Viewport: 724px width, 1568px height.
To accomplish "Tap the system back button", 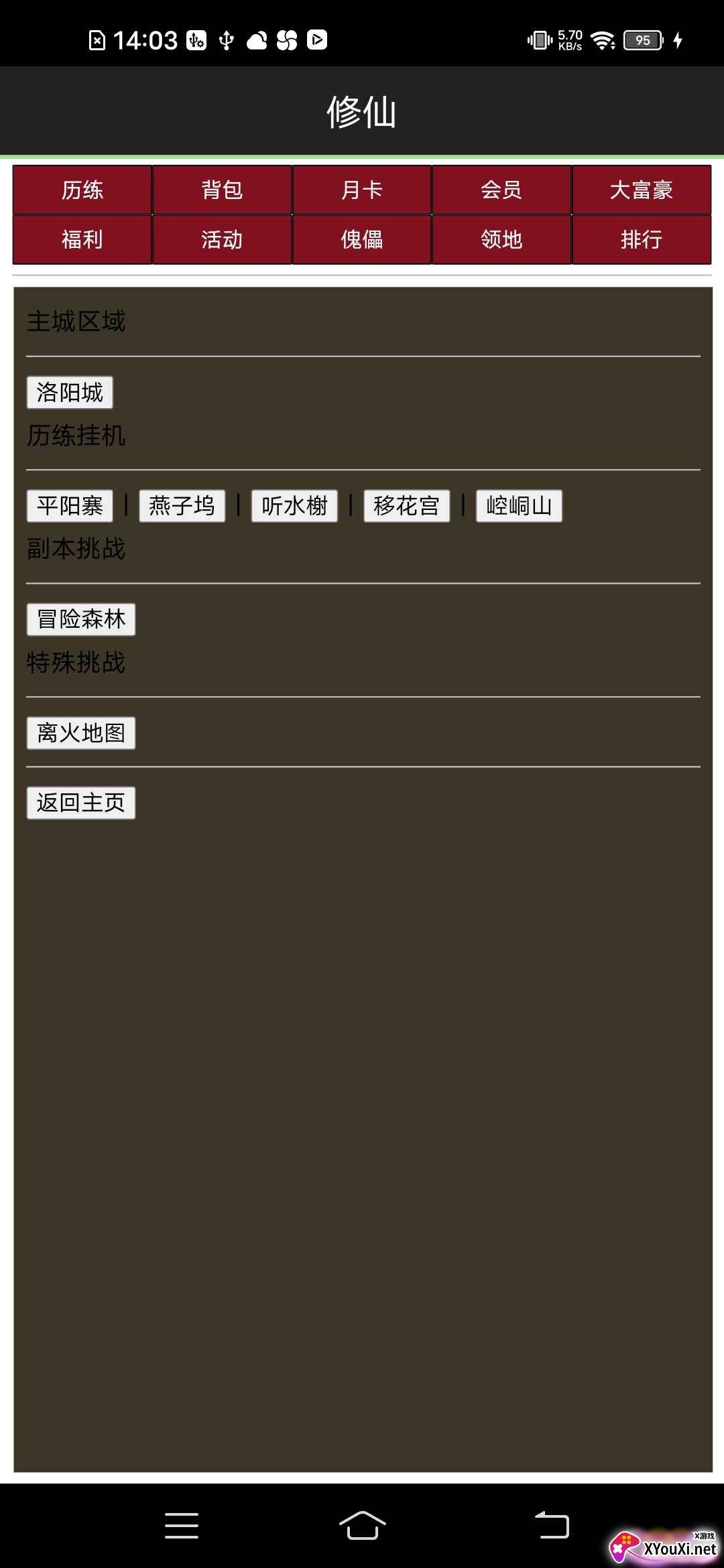I will click(552, 1525).
